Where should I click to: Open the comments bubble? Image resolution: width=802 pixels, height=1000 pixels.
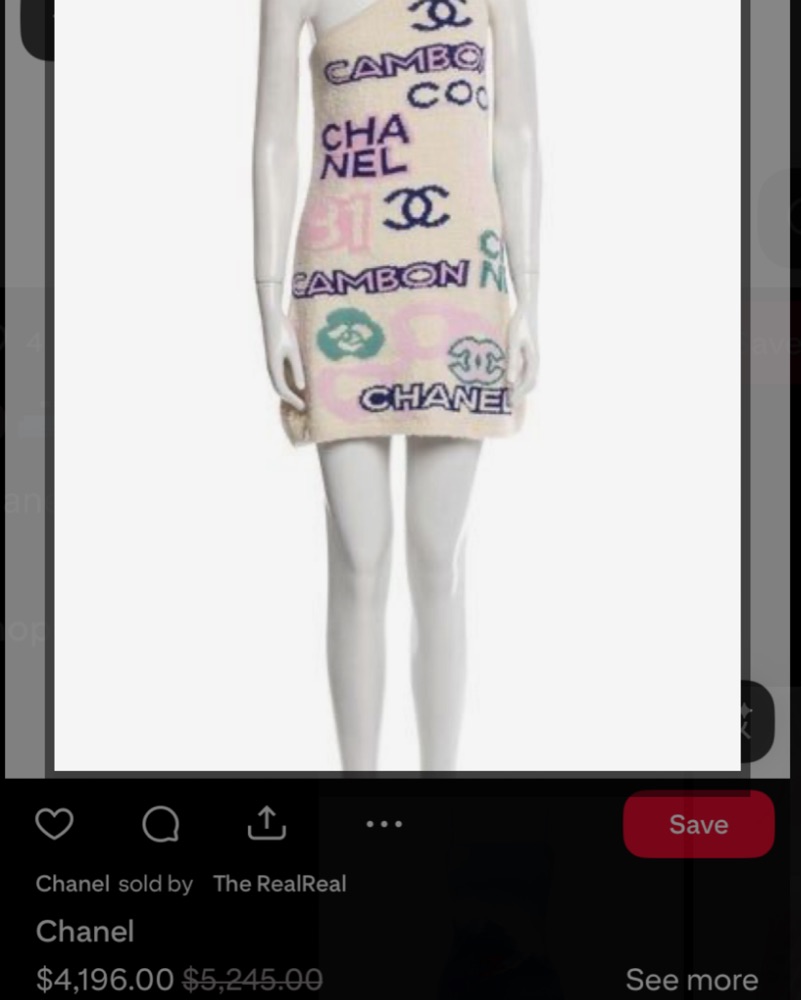pyautogui.click(x=160, y=824)
